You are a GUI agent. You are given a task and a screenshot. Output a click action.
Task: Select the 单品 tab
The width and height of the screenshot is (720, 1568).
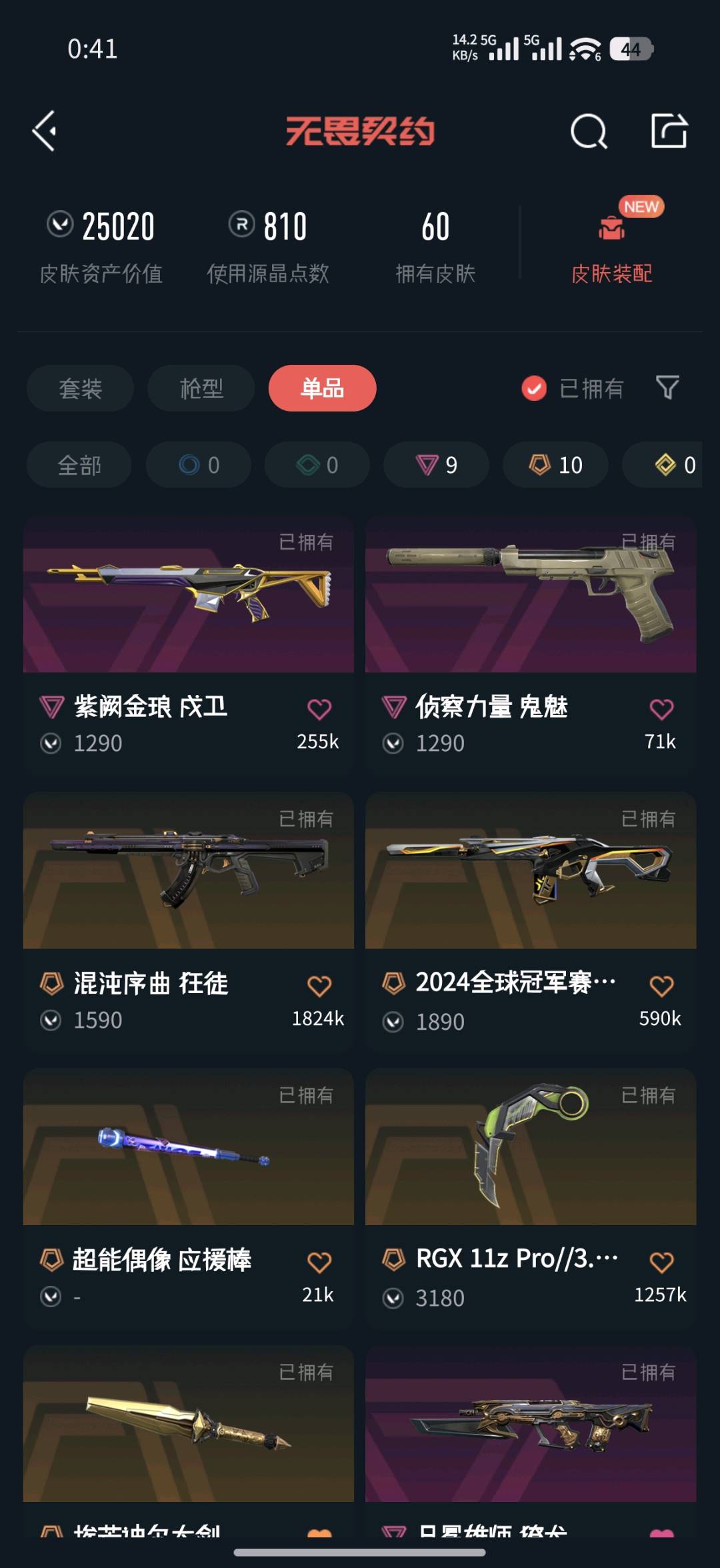coord(322,388)
